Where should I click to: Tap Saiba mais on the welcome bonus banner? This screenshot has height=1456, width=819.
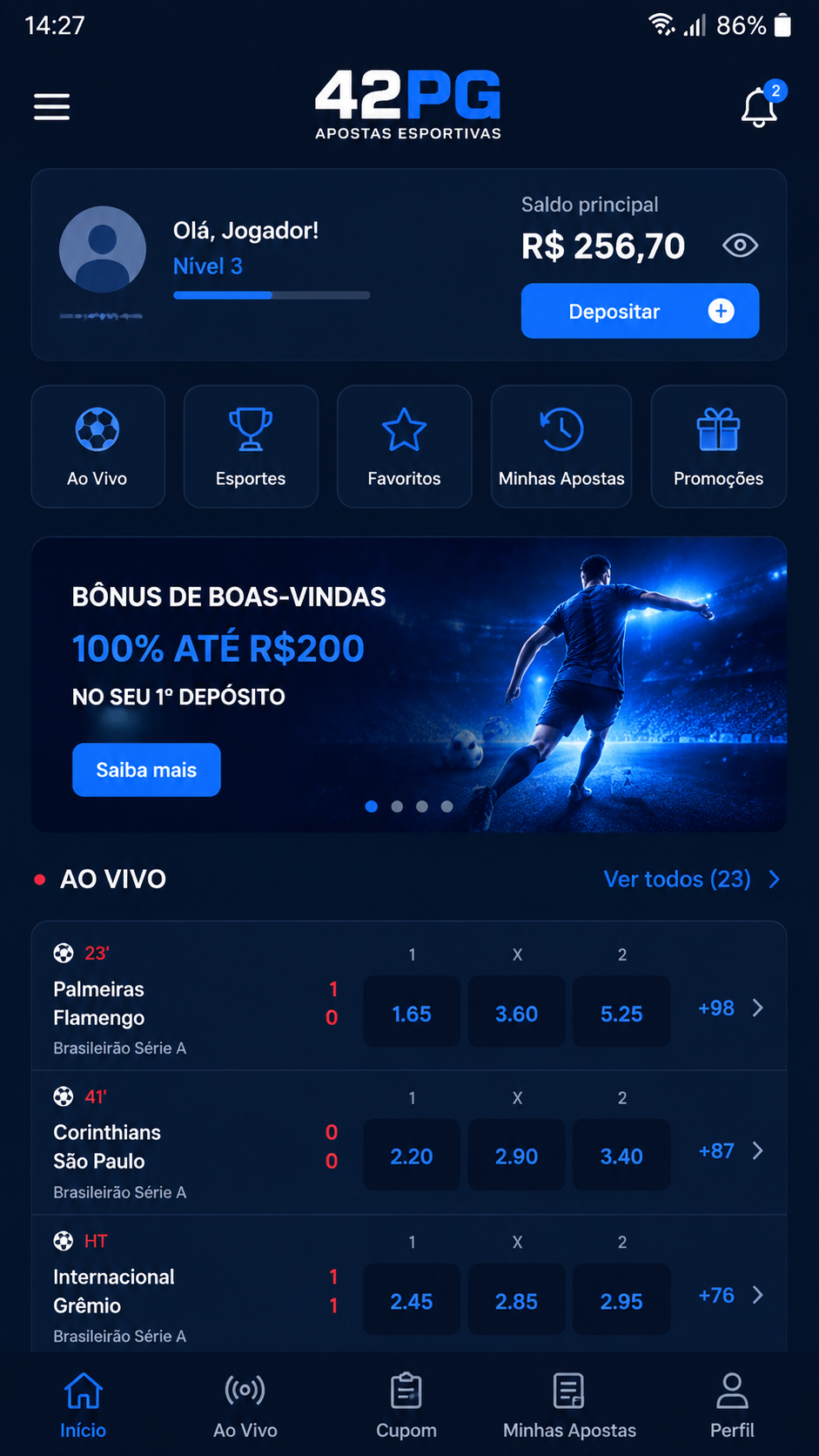click(146, 770)
